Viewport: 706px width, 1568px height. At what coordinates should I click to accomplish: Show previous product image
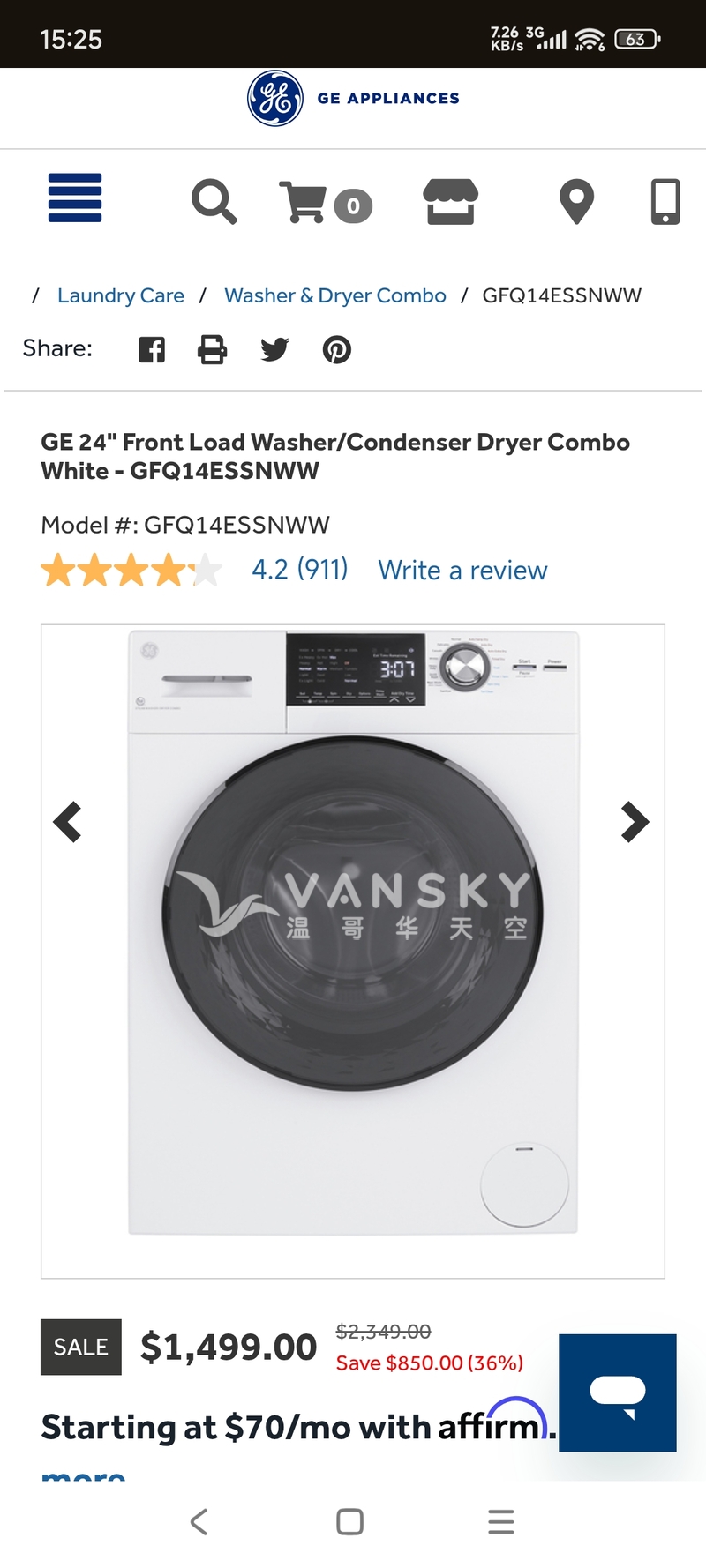pyautogui.click(x=68, y=822)
